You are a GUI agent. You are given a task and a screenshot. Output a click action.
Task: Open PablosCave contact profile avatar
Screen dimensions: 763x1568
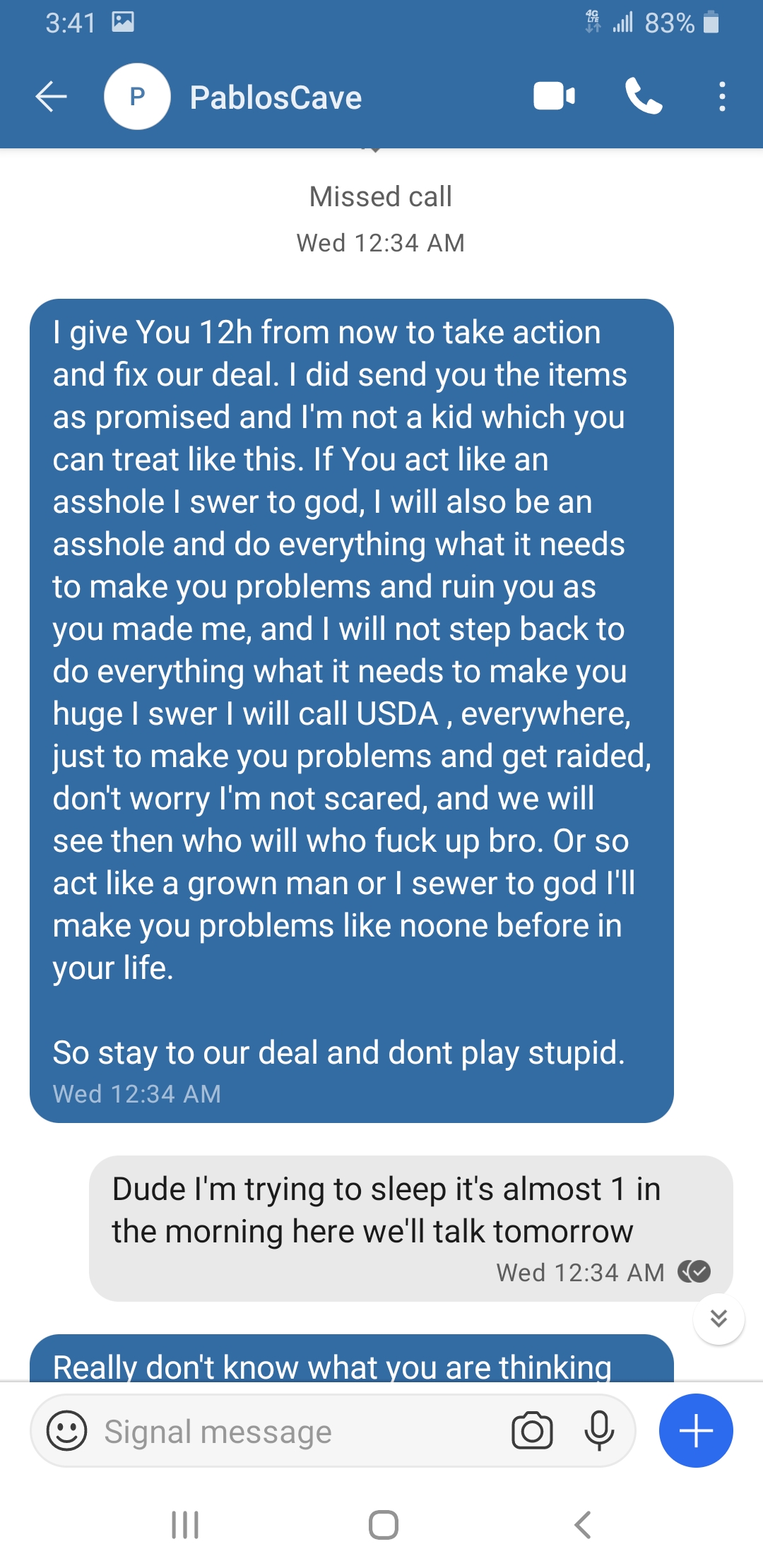[x=137, y=97]
